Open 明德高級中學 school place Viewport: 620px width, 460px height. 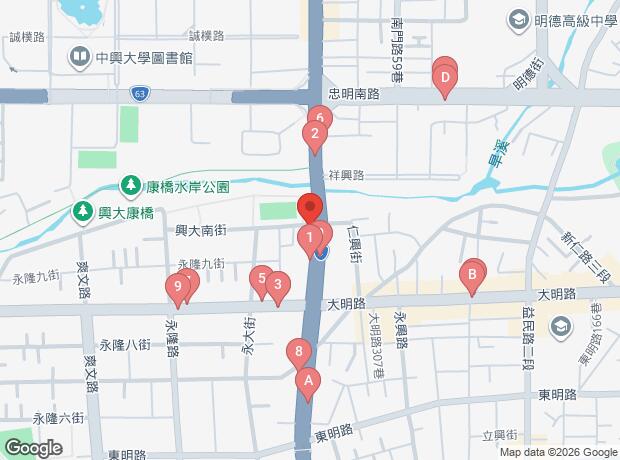coord(518,20)
